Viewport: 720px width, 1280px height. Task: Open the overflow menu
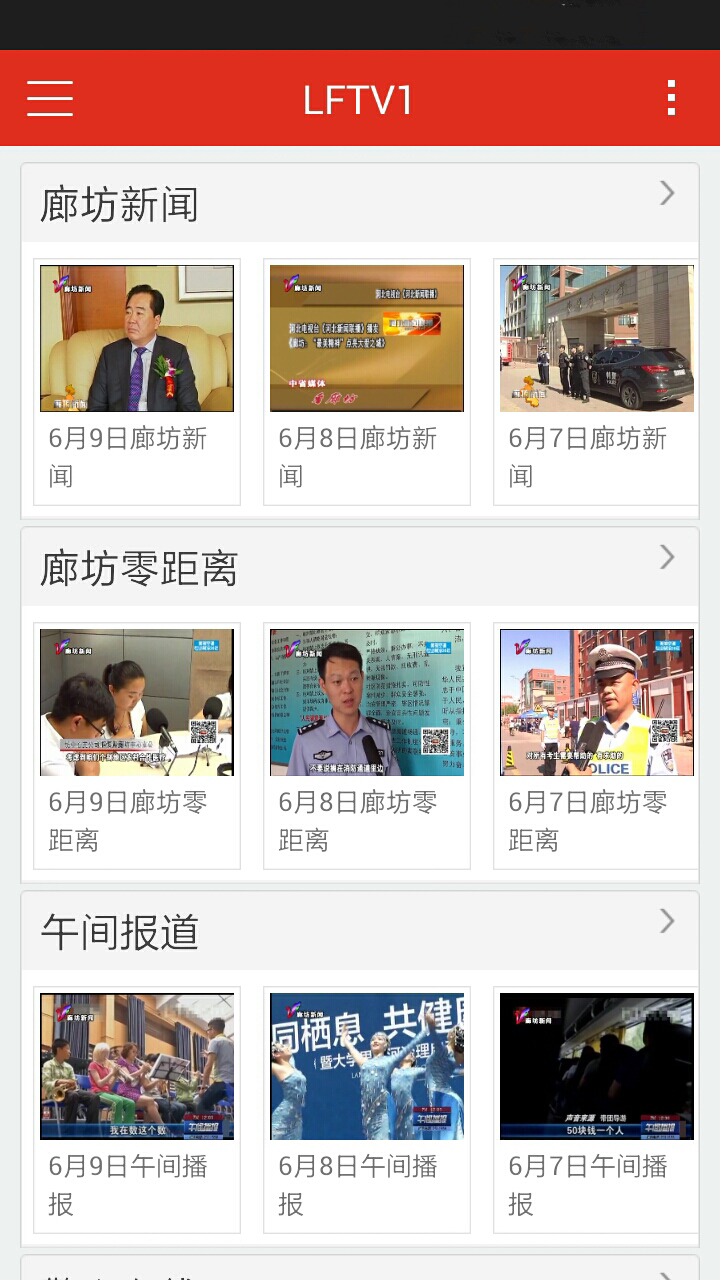coord(671,98)
